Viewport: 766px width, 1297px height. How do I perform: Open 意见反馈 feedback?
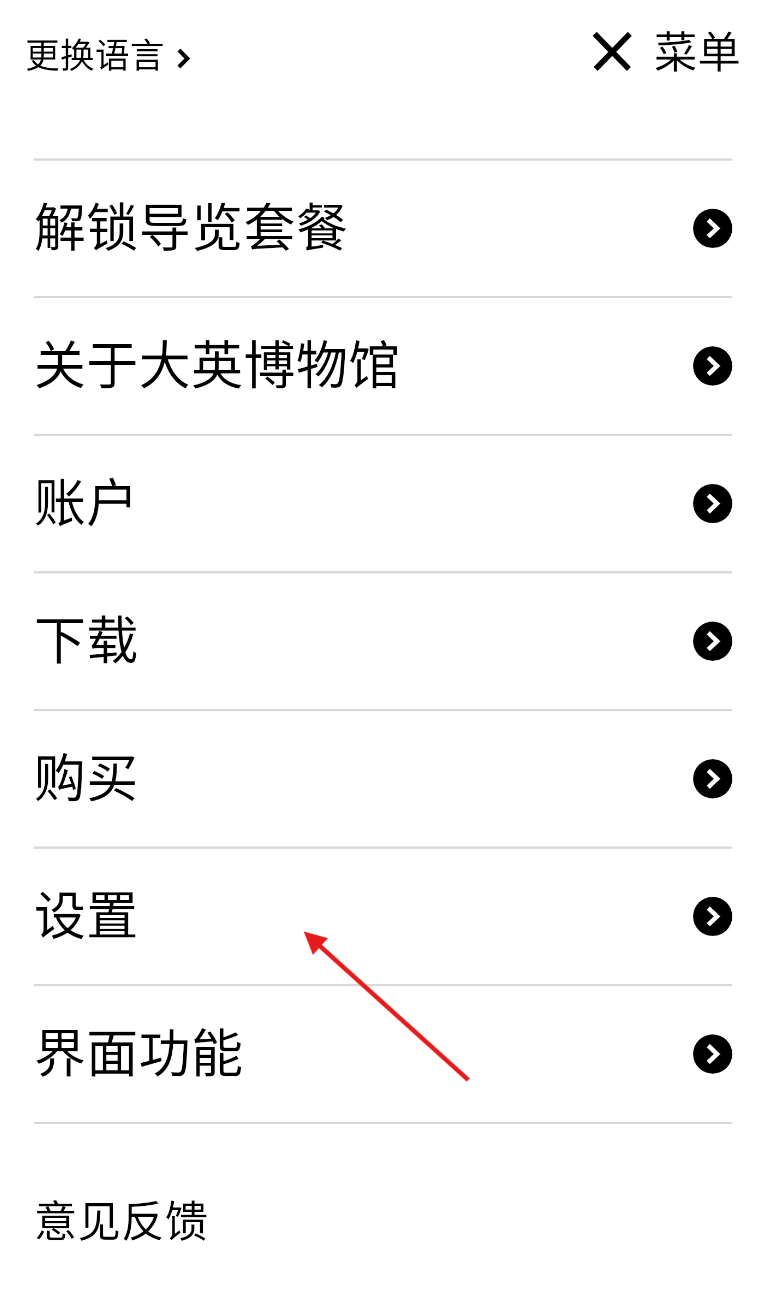[x=121, y=1221]
